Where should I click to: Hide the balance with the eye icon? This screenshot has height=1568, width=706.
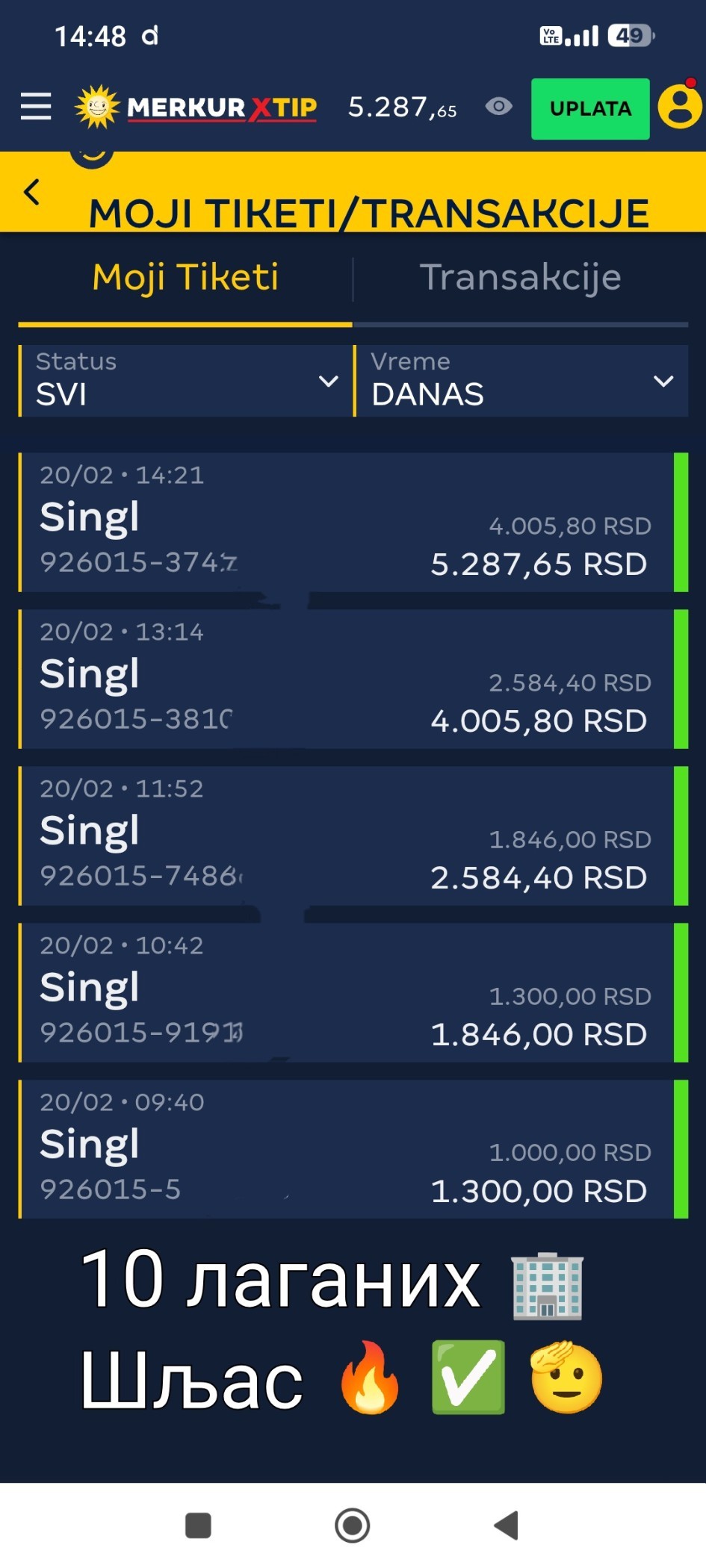click(x=498, y=107)
